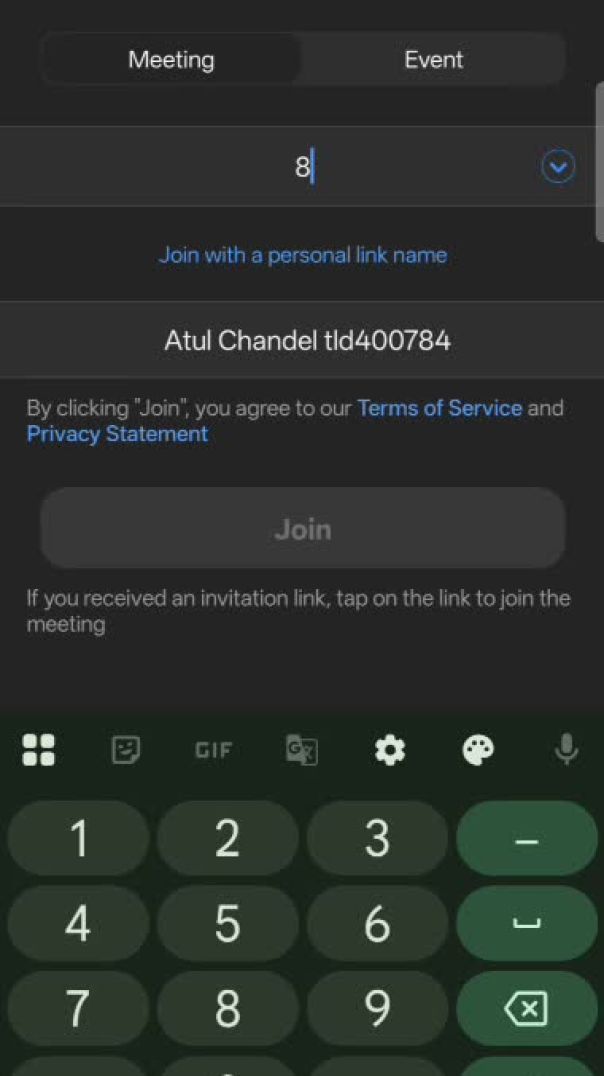Viewport: 604px width, 1076px height.
Task: Tap the Join button
Action: 302,529
